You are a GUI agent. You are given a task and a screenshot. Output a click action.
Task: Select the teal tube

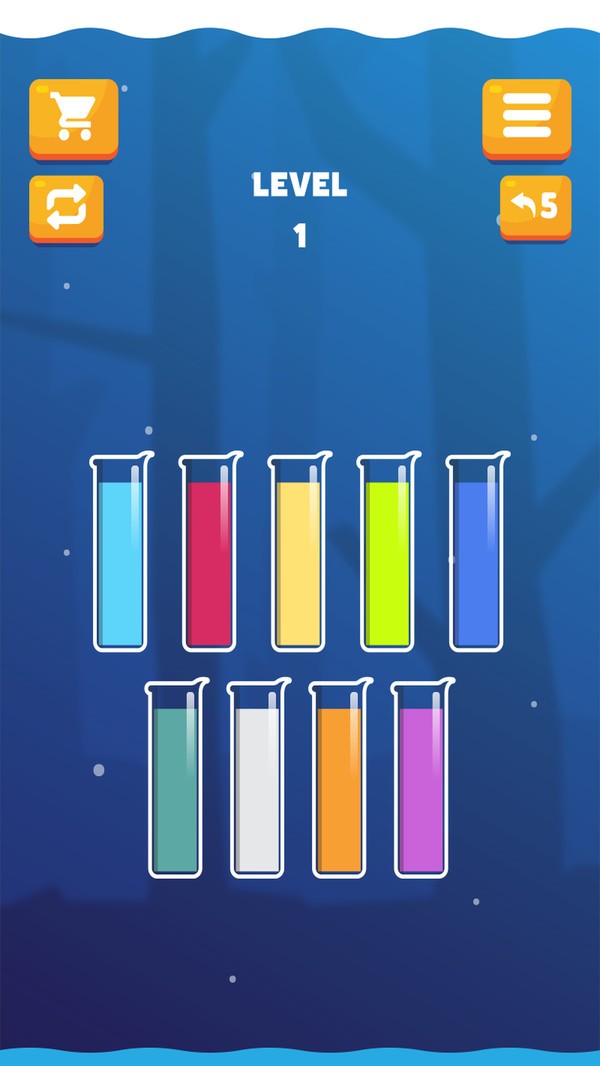pyautogui.click(x=175, y=782)
